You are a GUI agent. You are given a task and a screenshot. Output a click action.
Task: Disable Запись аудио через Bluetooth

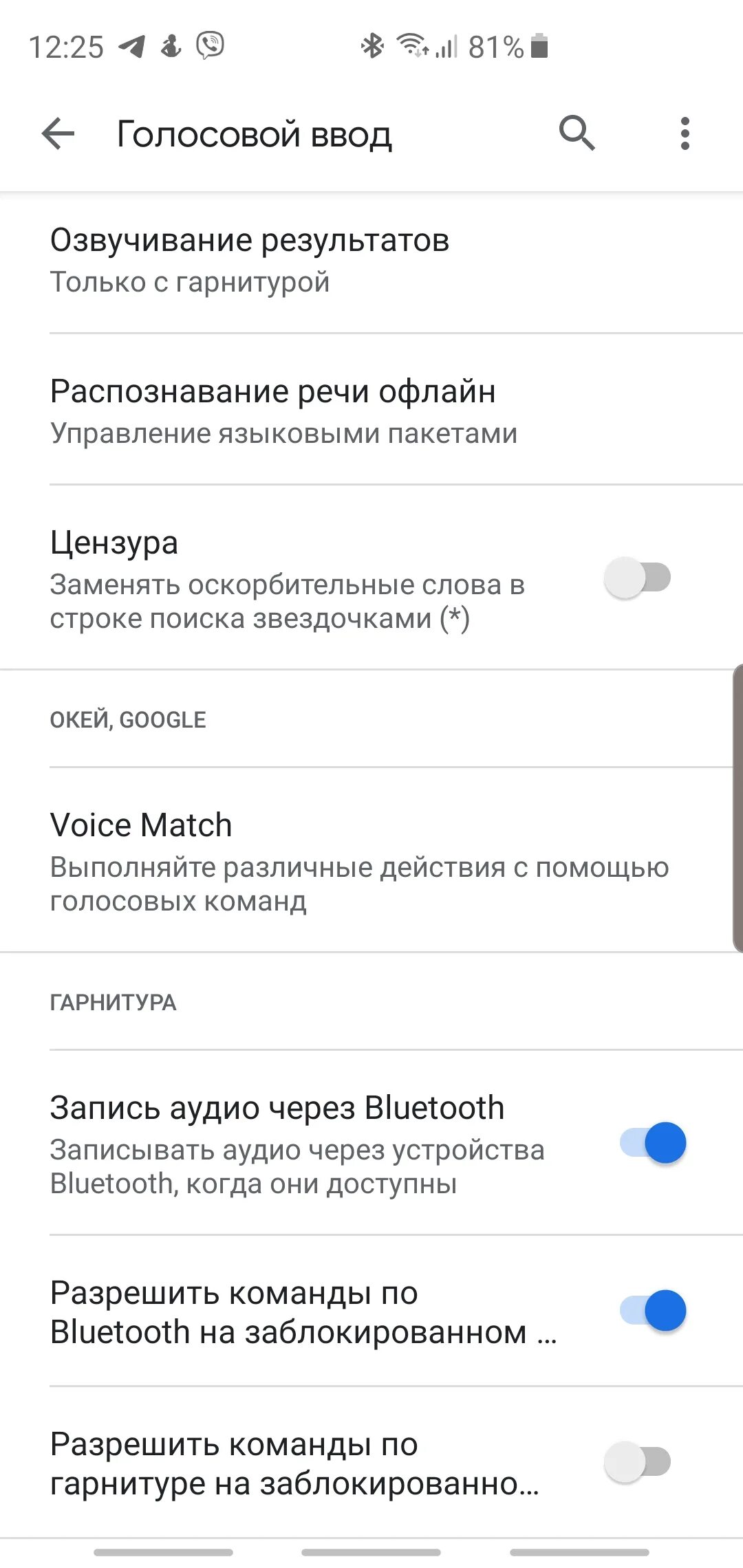tap(654, 1143)
